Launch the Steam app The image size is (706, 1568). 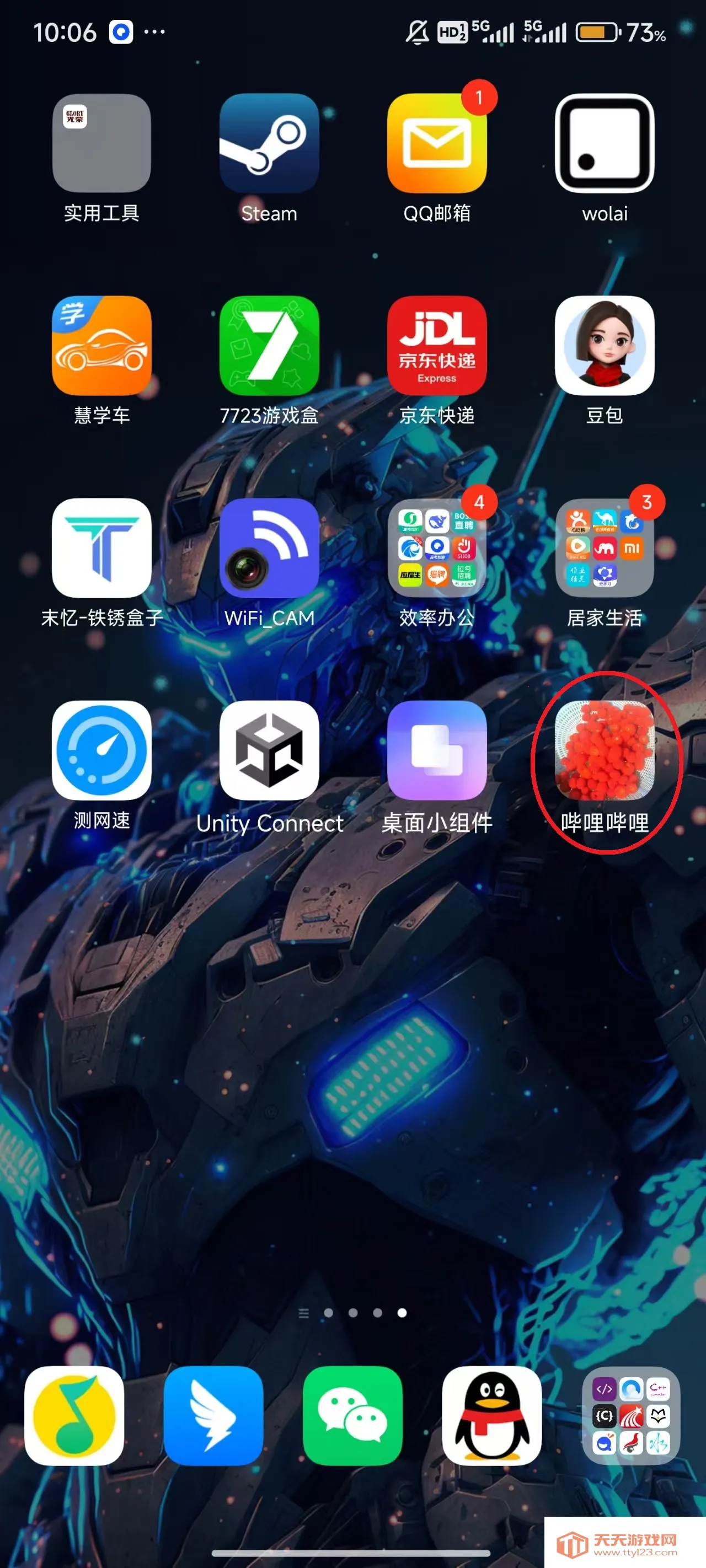point(269,144)
